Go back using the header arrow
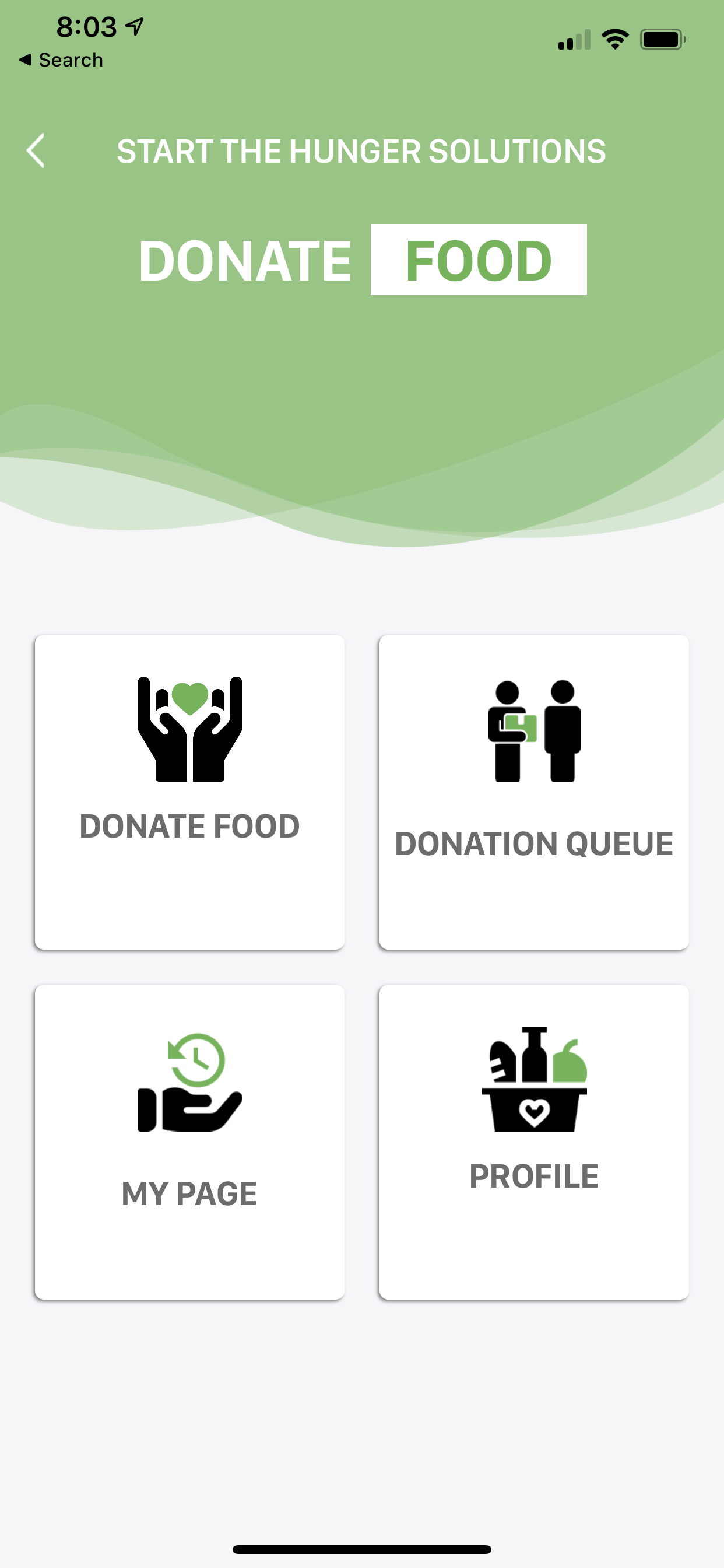This screenshot has width=724, height=1568. click(x=36, y=150)
